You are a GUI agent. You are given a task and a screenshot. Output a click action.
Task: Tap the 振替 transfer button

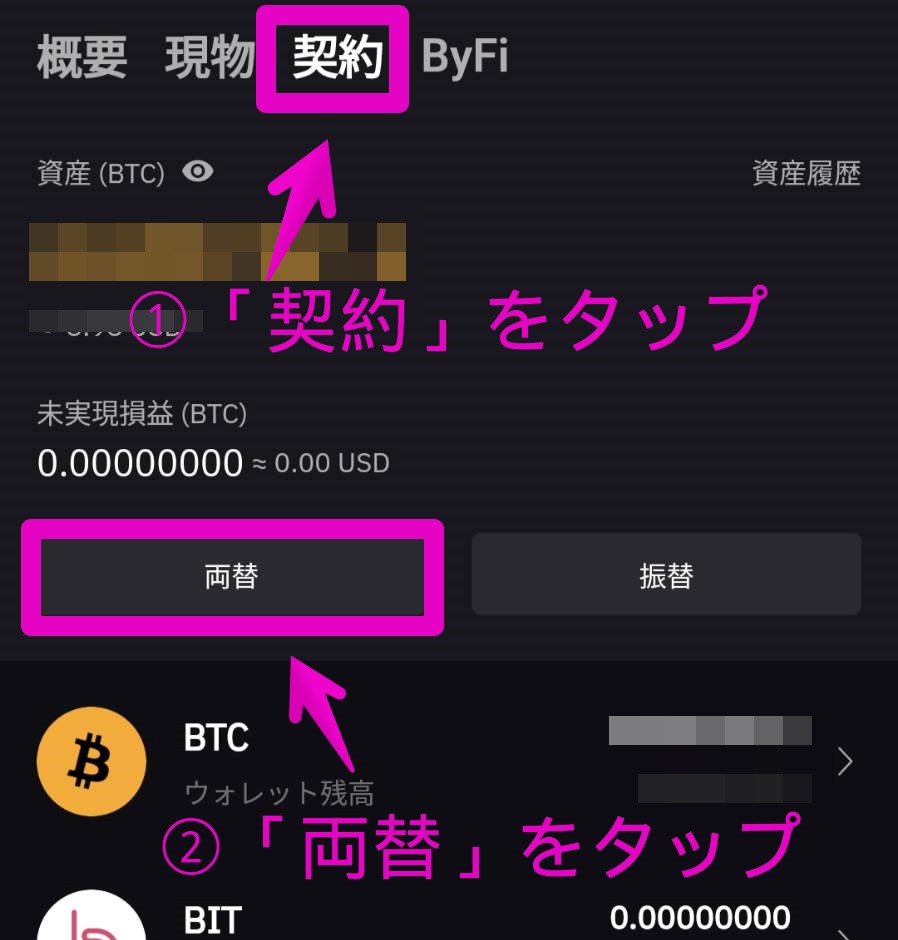click(x=666, y=574)
